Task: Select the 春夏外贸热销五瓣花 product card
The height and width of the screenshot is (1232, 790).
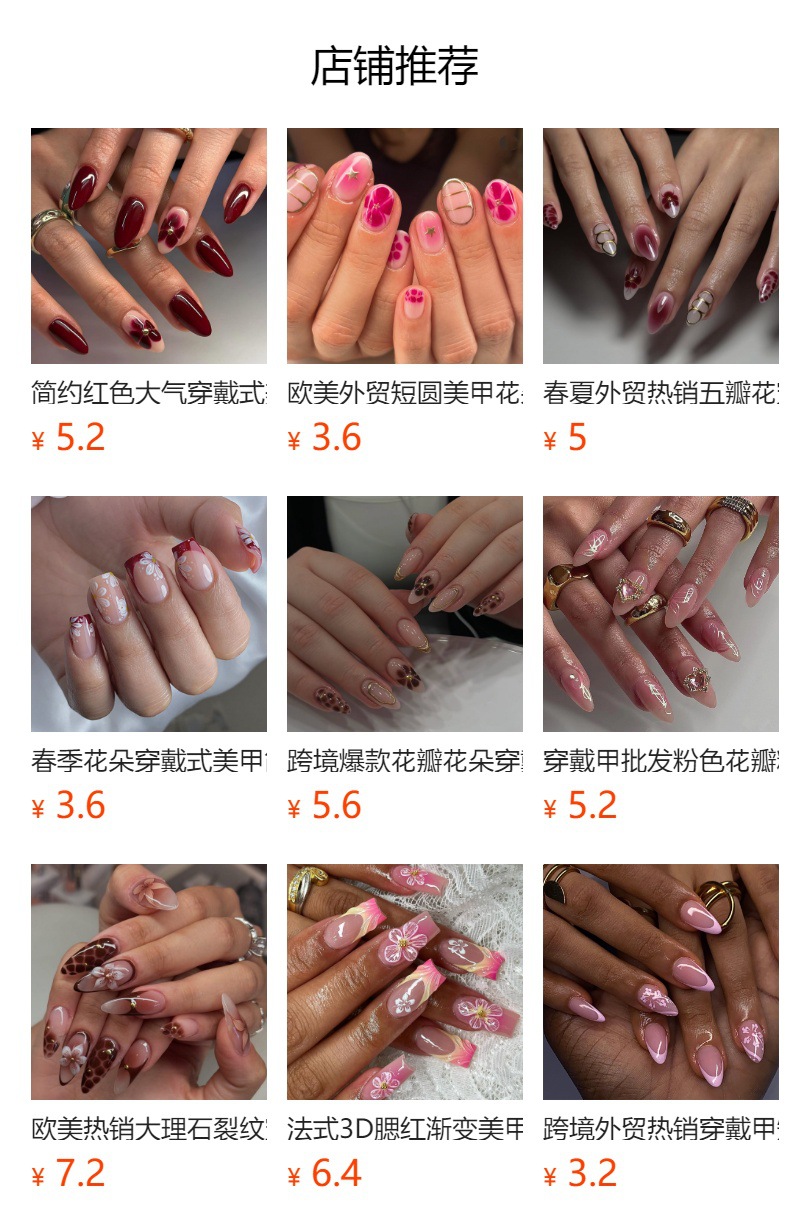Action: tap(661, 246)
